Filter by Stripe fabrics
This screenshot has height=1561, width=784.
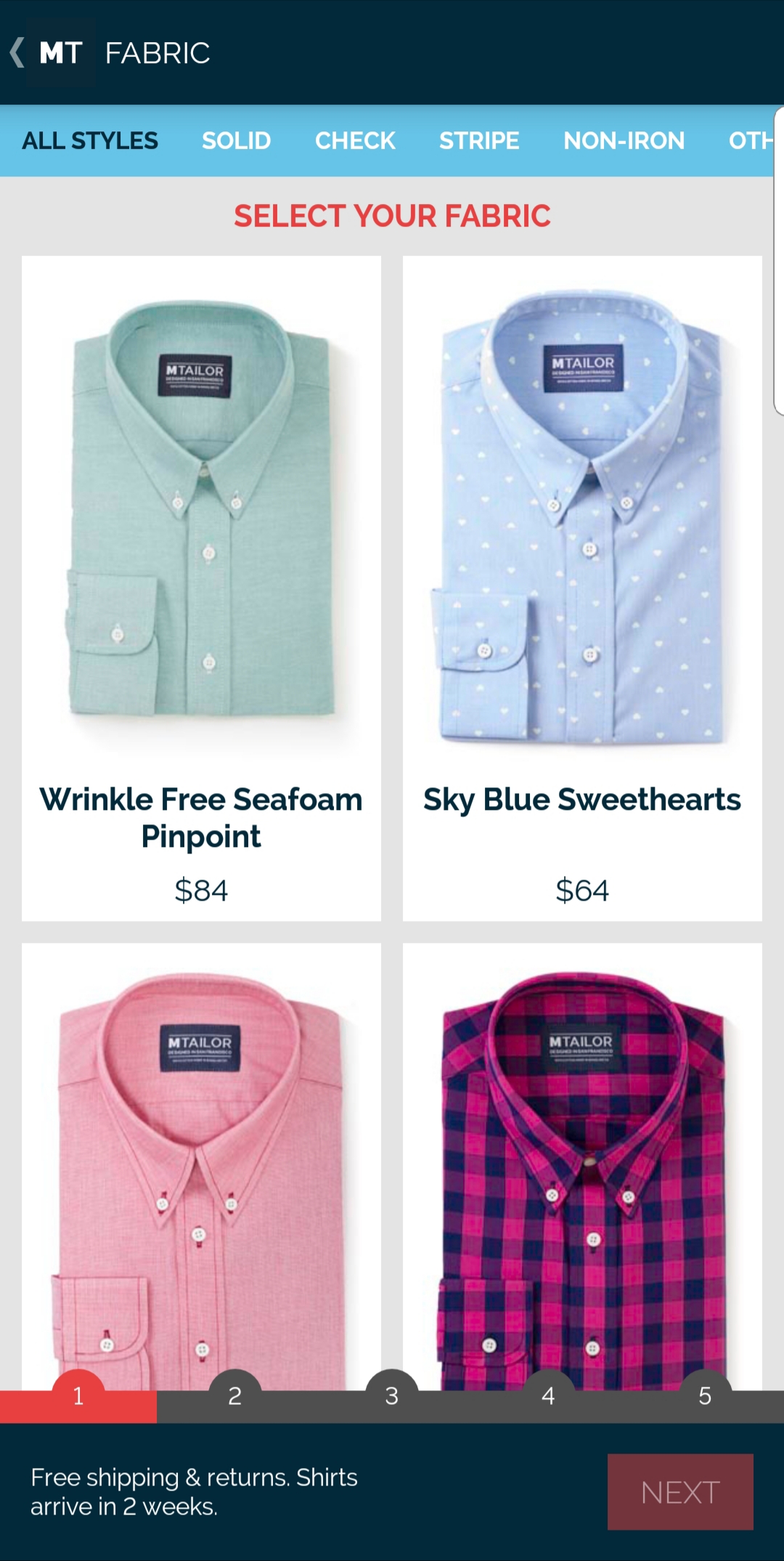pyautogui.click(x=479, y=140)
